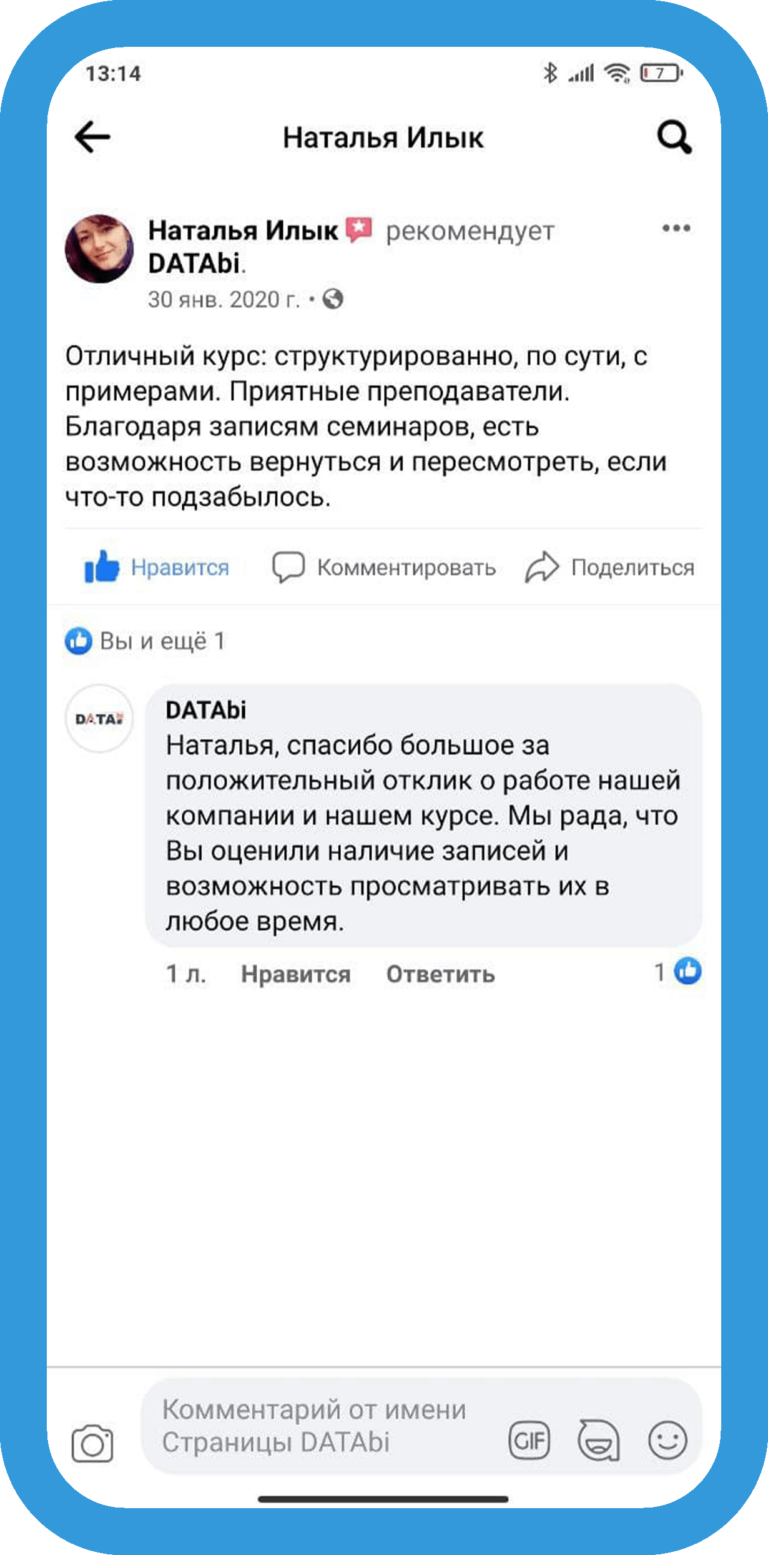
Task: View the like reaction on the DATAbi comment
Action: 678,971
